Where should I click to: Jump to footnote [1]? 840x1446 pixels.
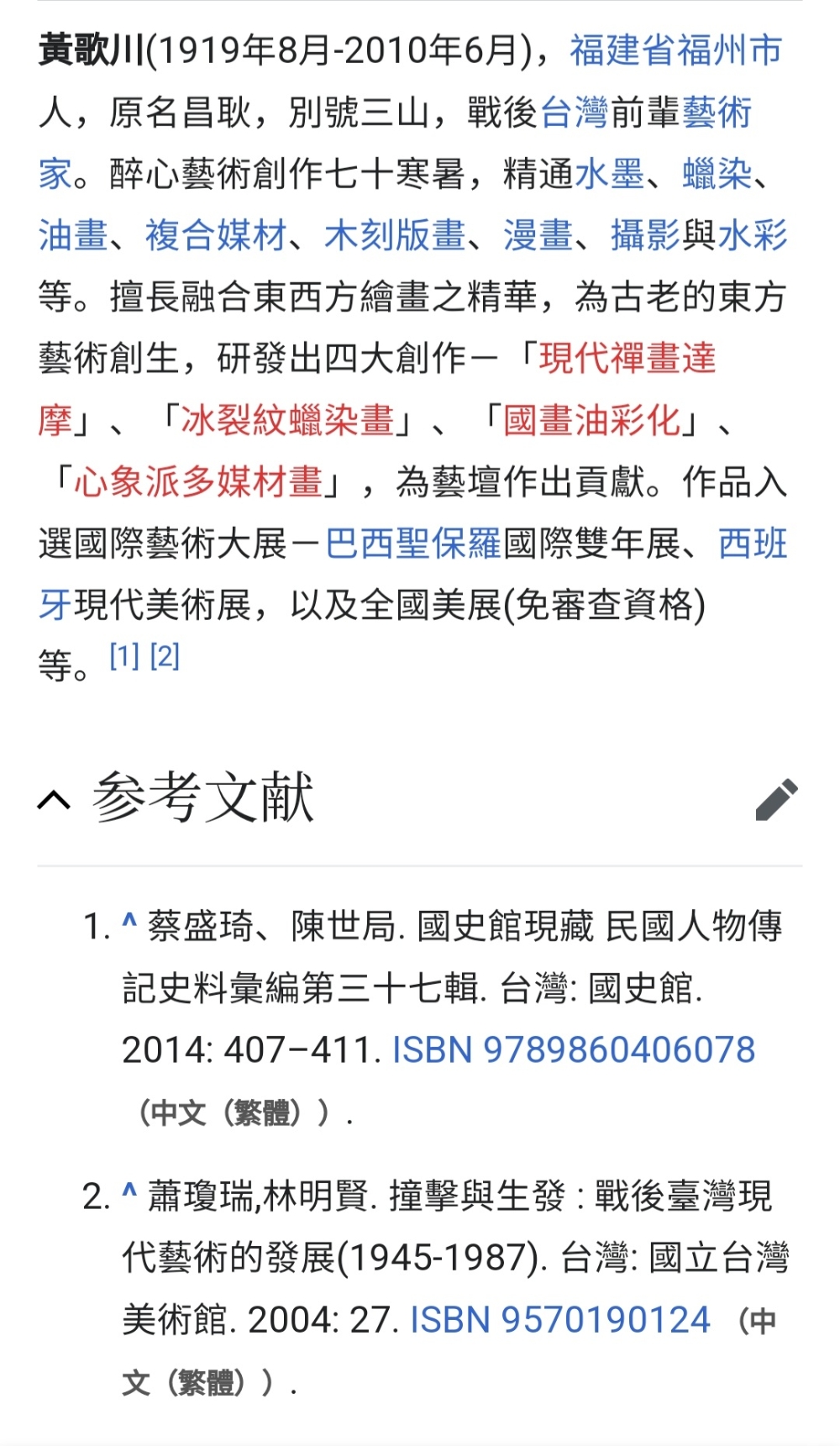point(124,656)
